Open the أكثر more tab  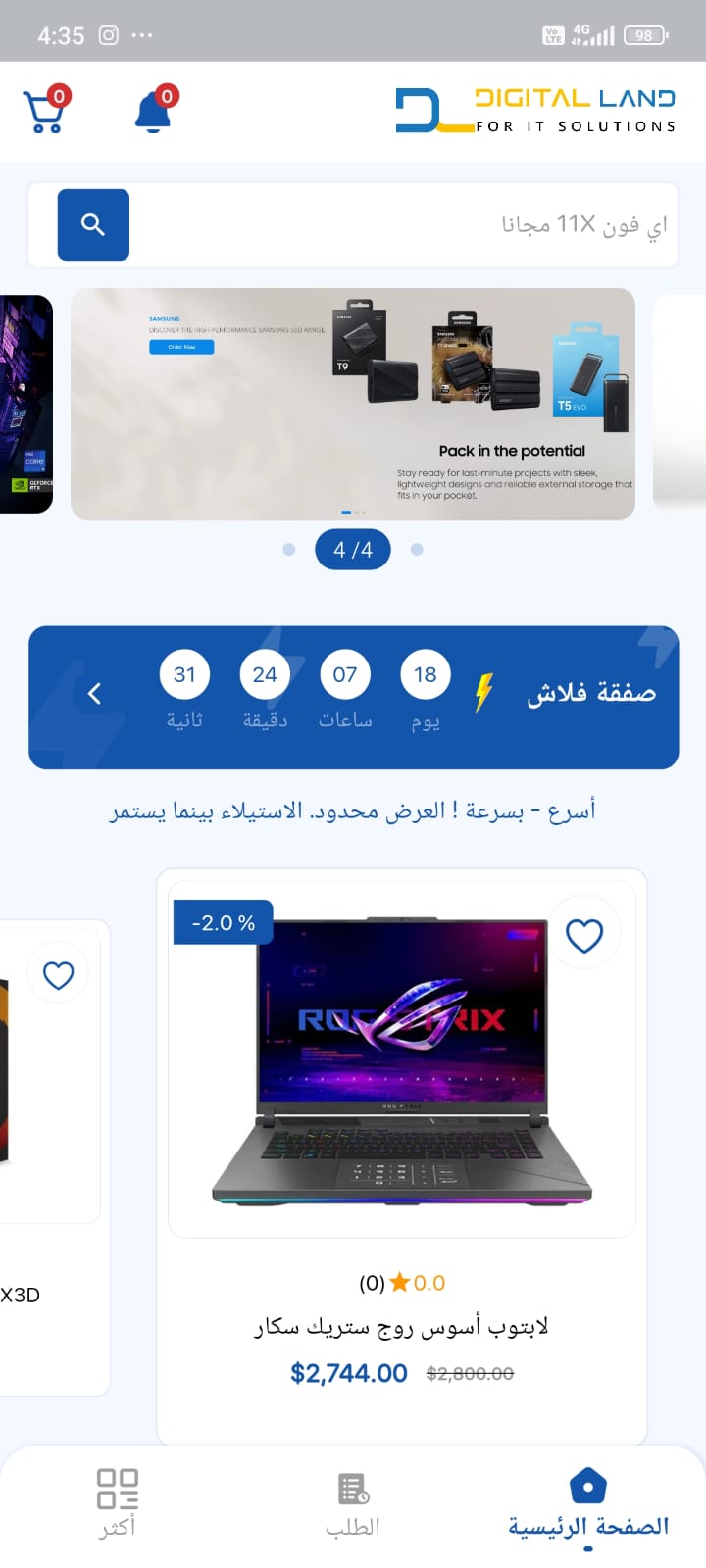click(117, 1503)
